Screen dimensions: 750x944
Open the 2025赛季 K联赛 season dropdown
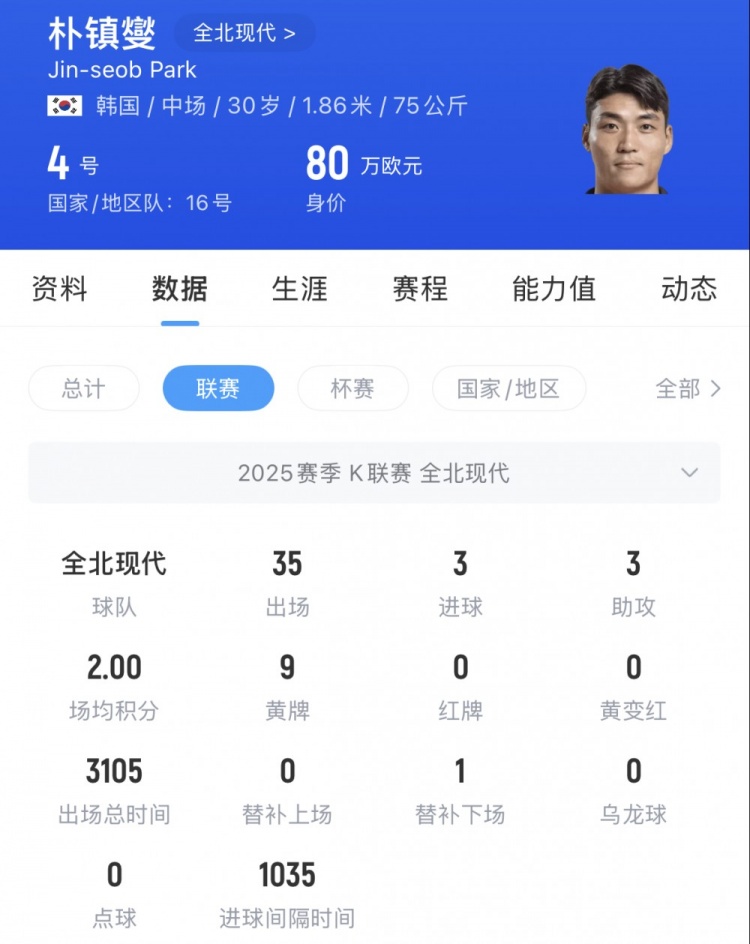[x=375, y=472]
